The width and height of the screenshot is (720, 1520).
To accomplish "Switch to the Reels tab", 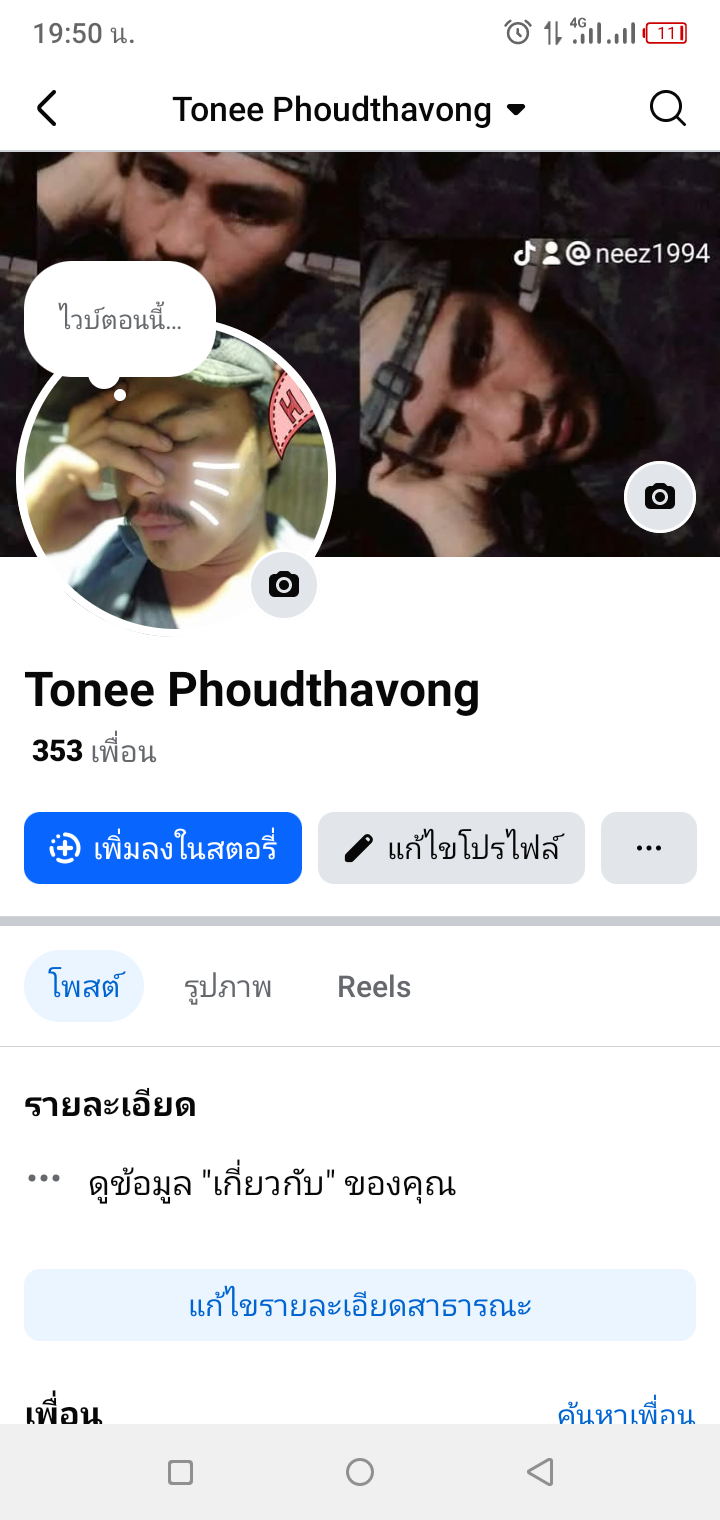I will pyautogui.click(x=374, y=986).
